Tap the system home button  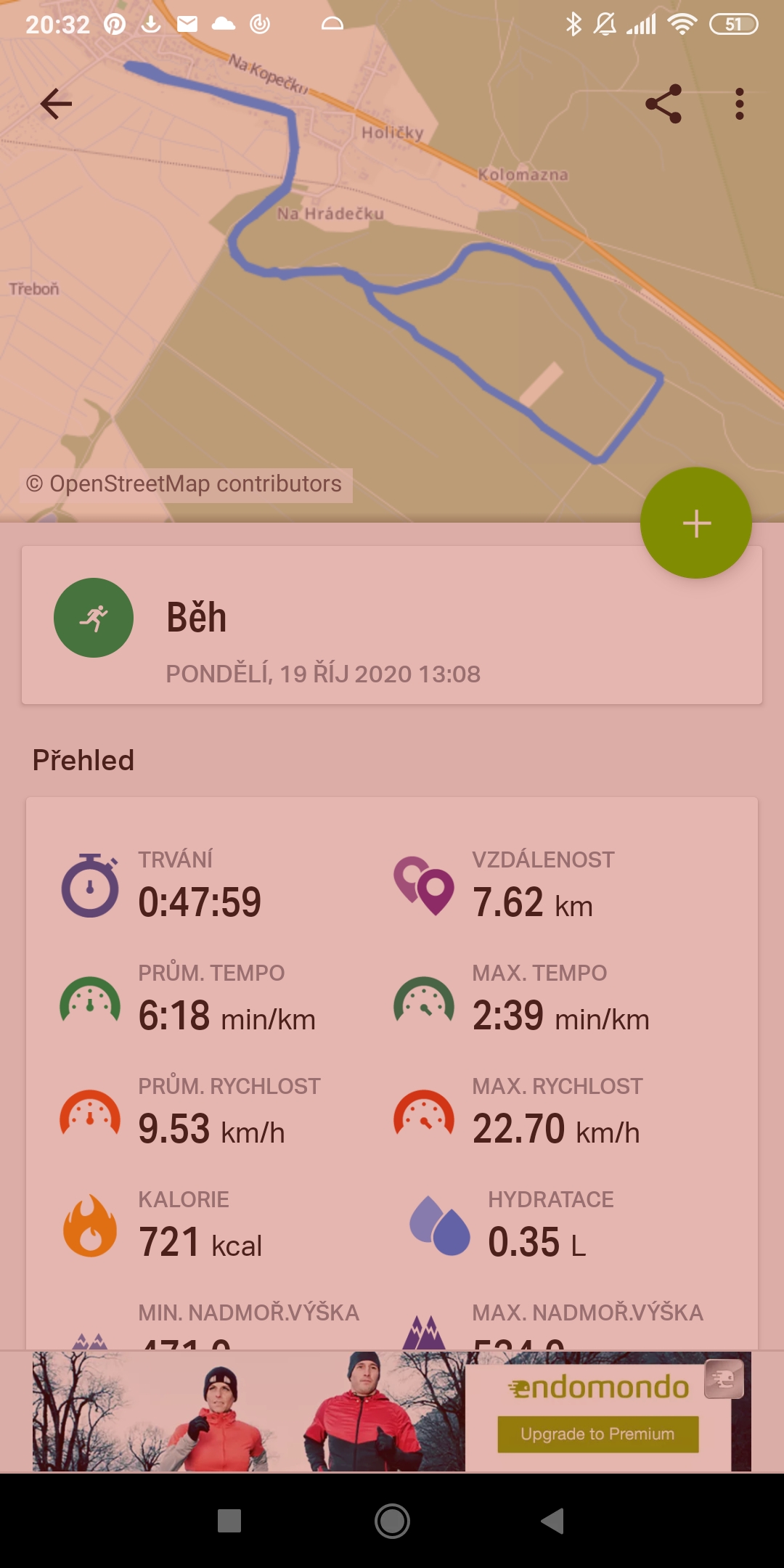pyautogui.click(x=392, y=1521)
